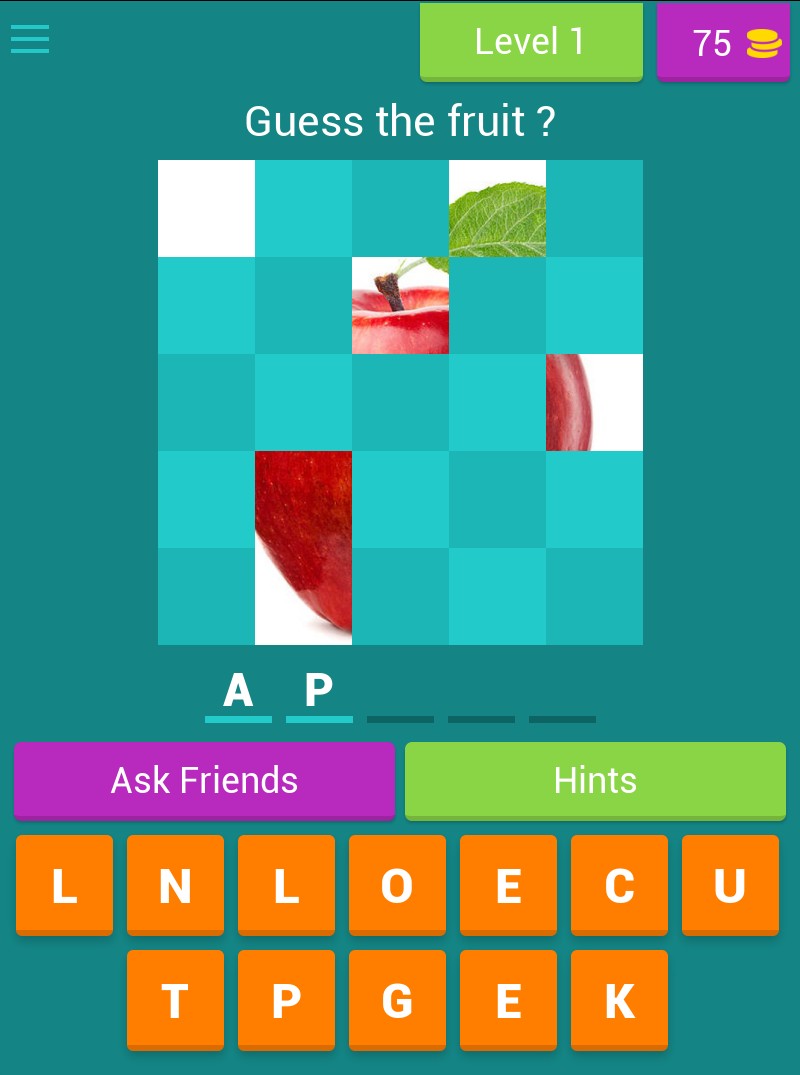Tap the Ask Friends button

(204, 780)
